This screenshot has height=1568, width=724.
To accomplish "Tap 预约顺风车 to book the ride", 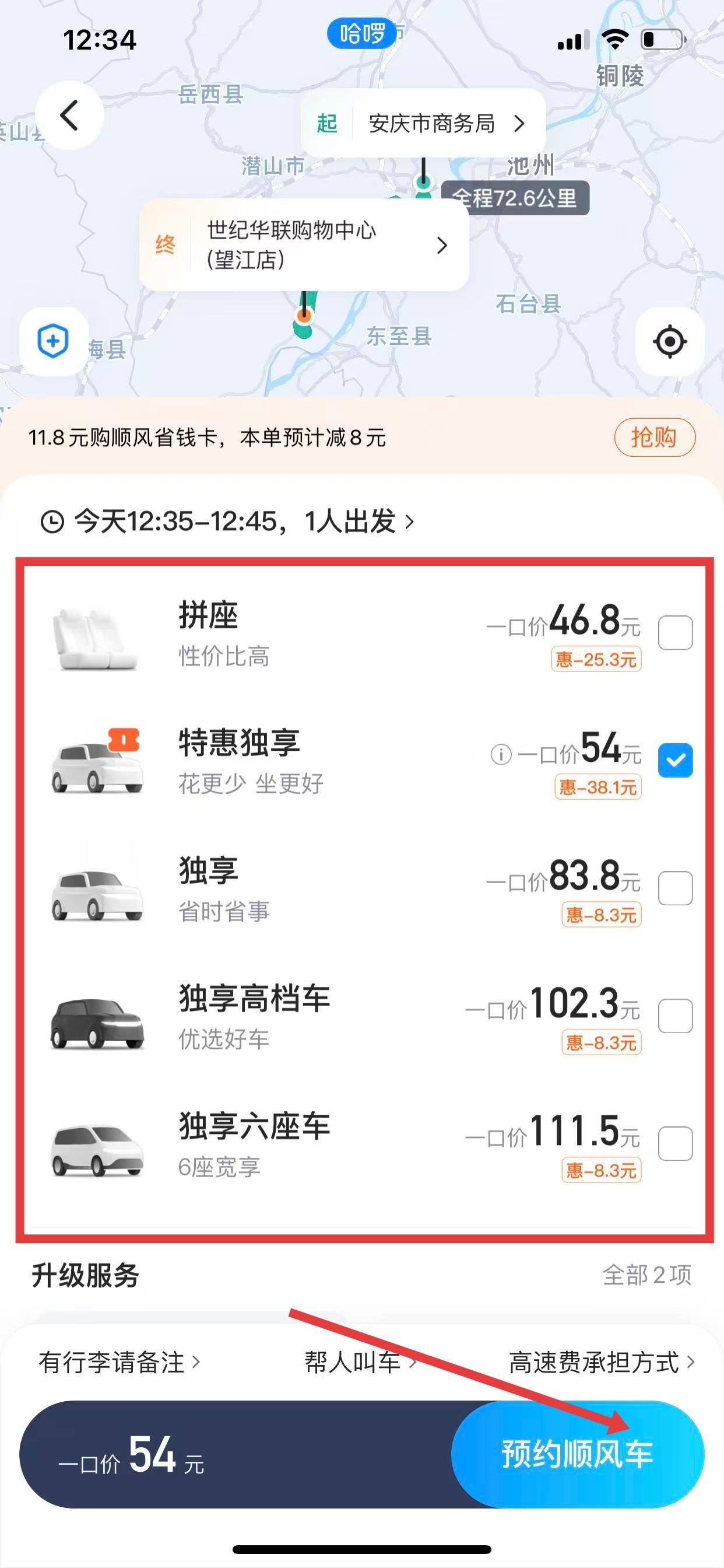I will click(x=577, y=1454).
